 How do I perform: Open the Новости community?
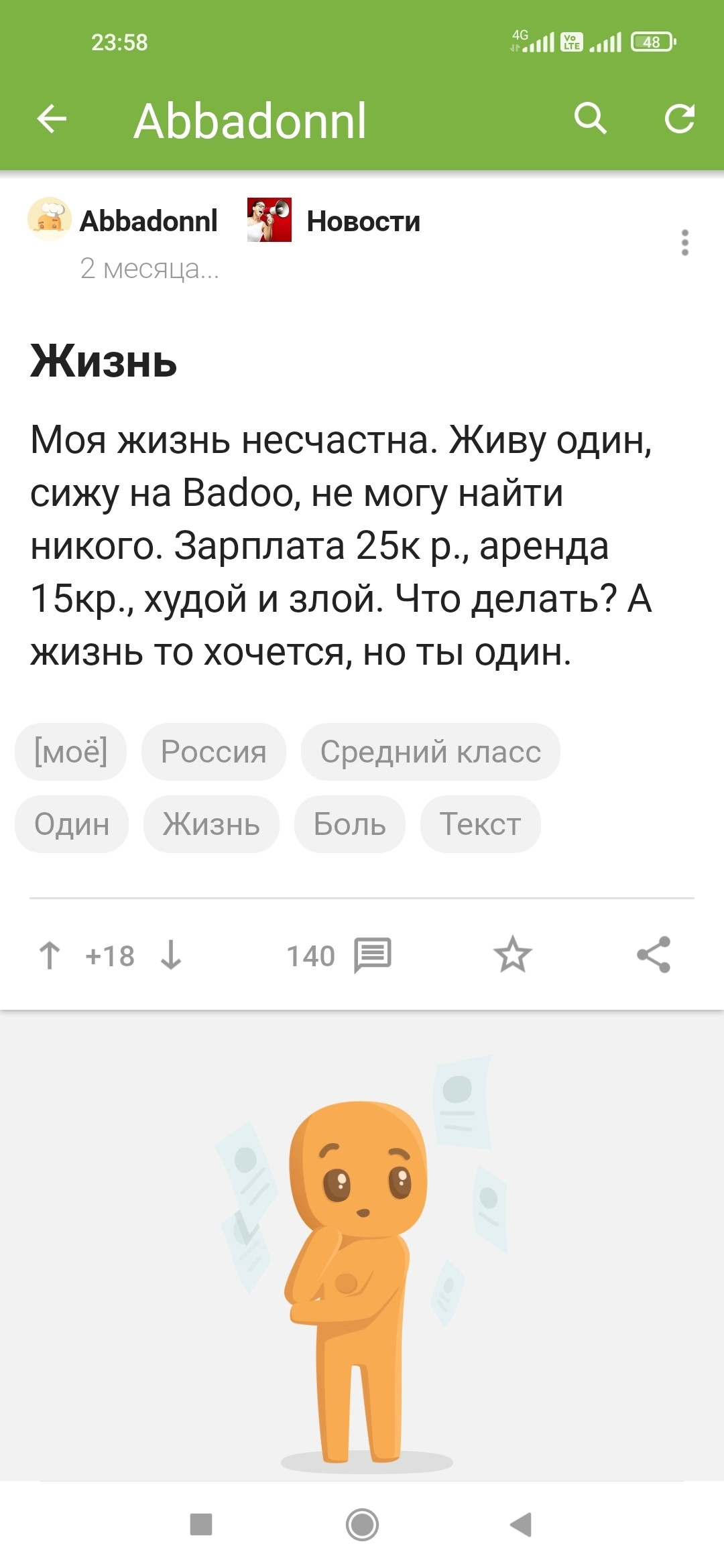click(363, 221)
